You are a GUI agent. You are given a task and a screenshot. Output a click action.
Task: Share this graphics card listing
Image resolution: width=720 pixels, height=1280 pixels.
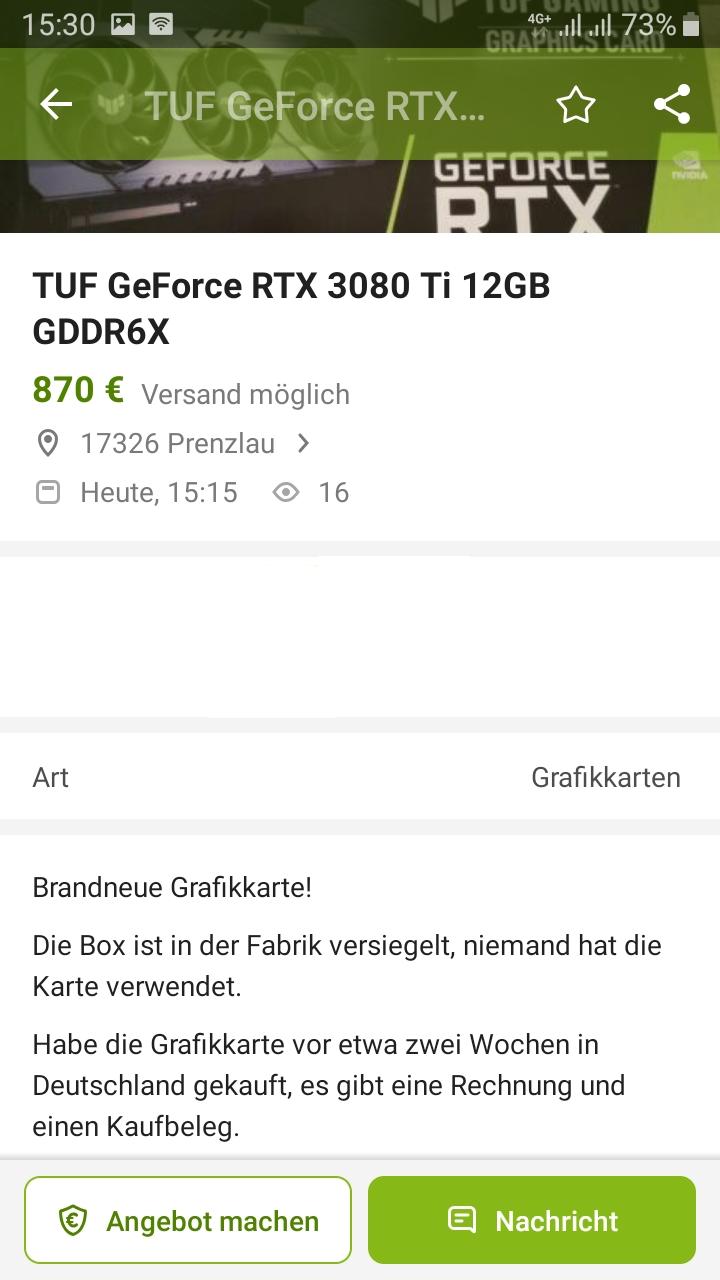(671, 105)
